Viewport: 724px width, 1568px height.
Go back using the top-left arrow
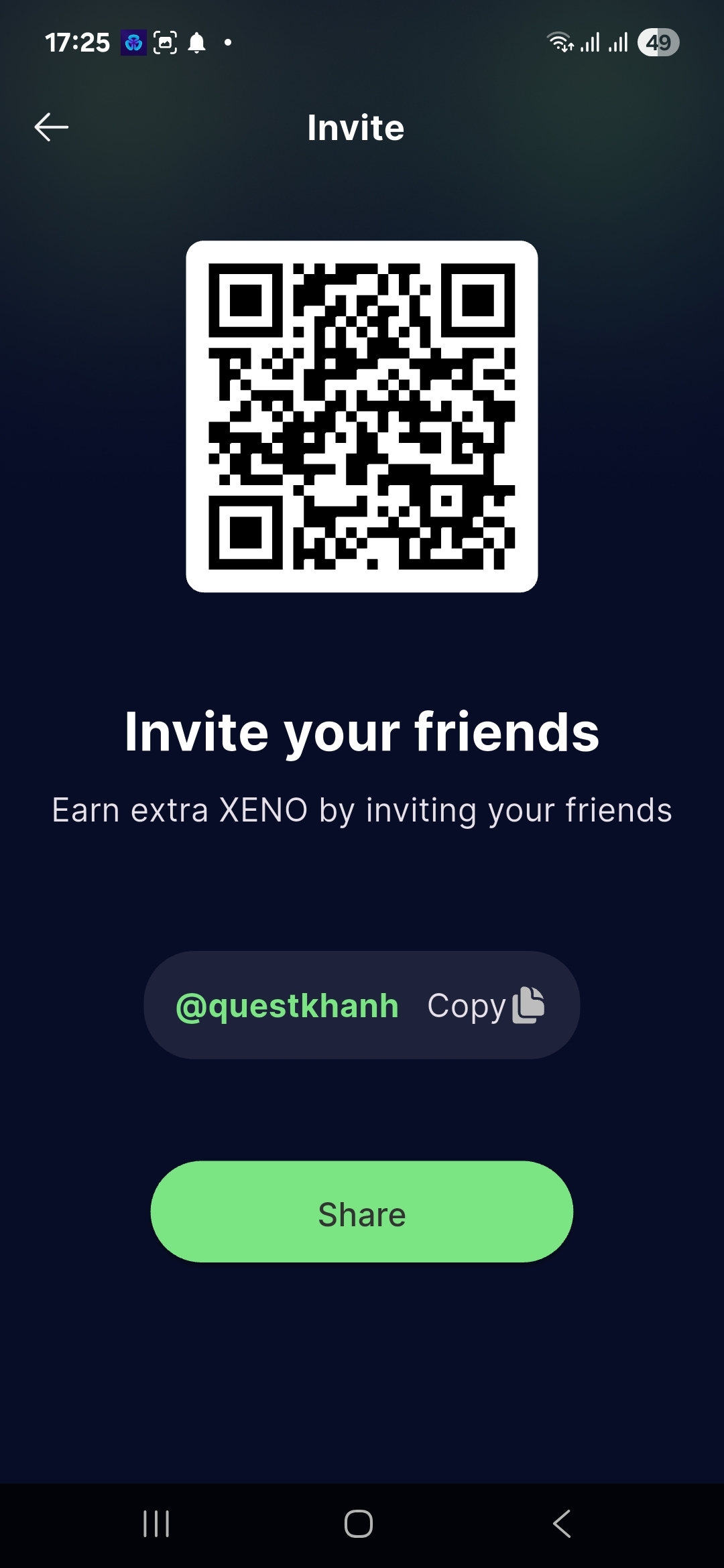point(52,127)
